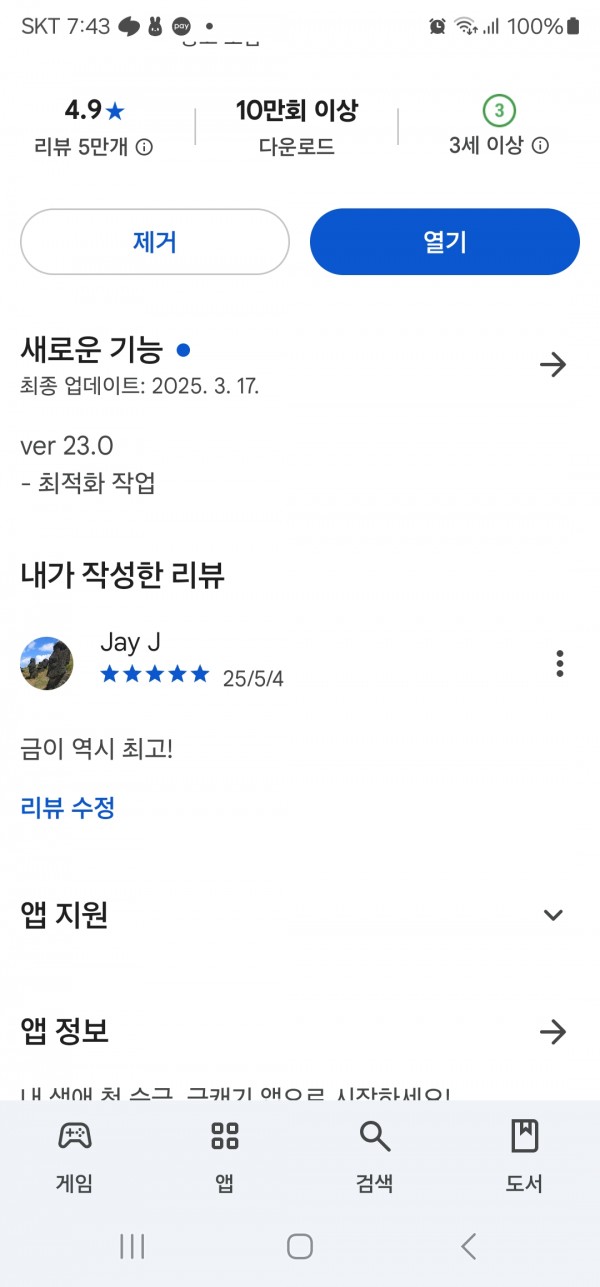
Task: Open 앱 정보 details arrow
Action: [x=553, y=1031]
